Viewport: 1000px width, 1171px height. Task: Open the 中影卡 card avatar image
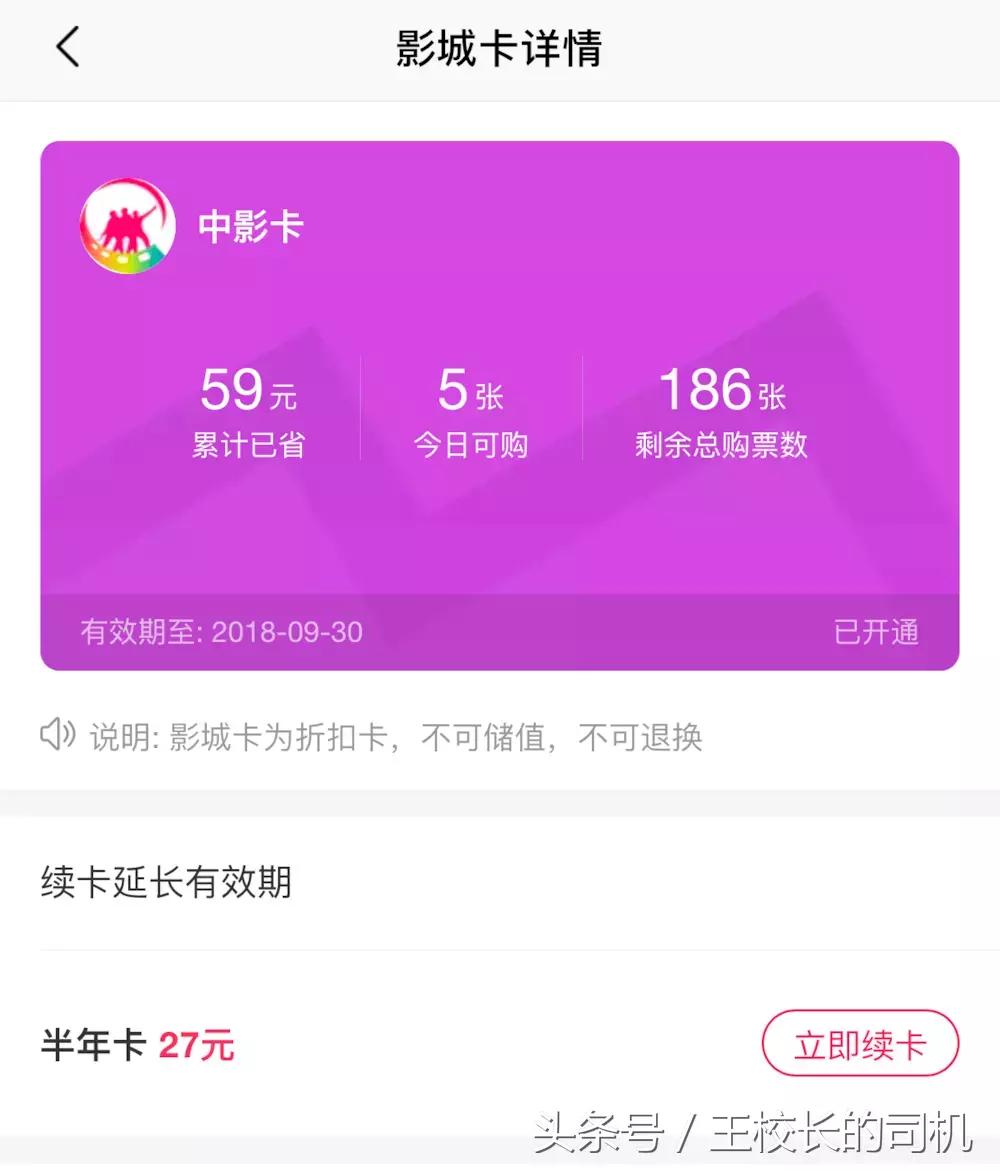[x=128, y=227]
